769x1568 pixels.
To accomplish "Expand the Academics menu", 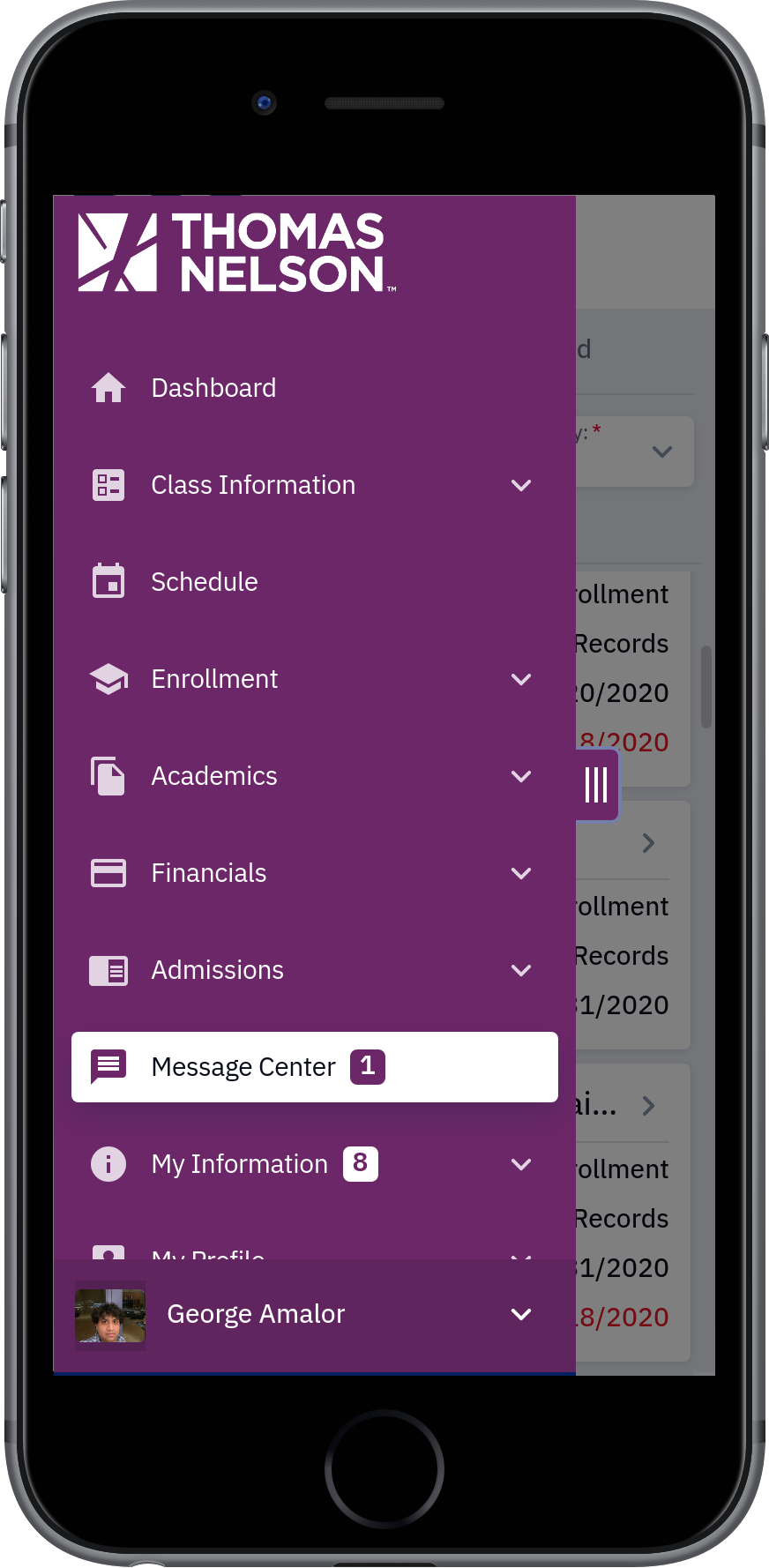I will click(314, 776).
